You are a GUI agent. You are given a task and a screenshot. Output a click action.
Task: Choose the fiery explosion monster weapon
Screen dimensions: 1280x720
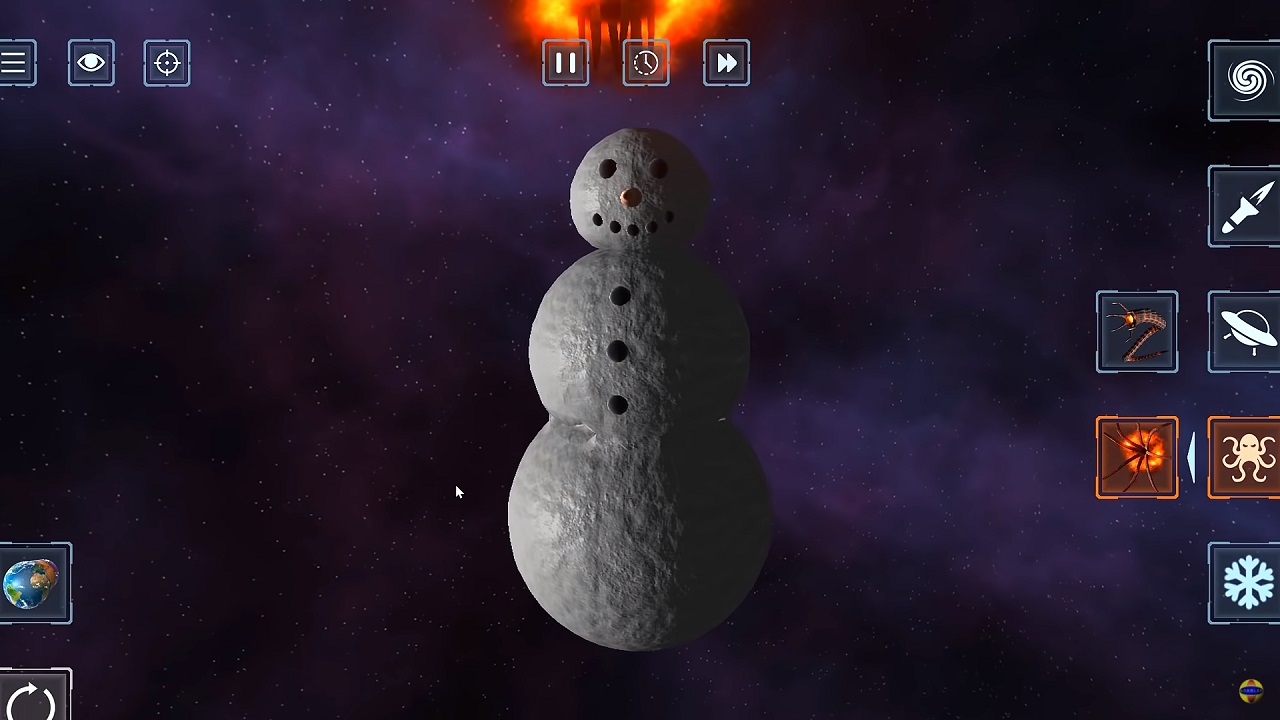pyautogui.click(x=1137, y=457)
